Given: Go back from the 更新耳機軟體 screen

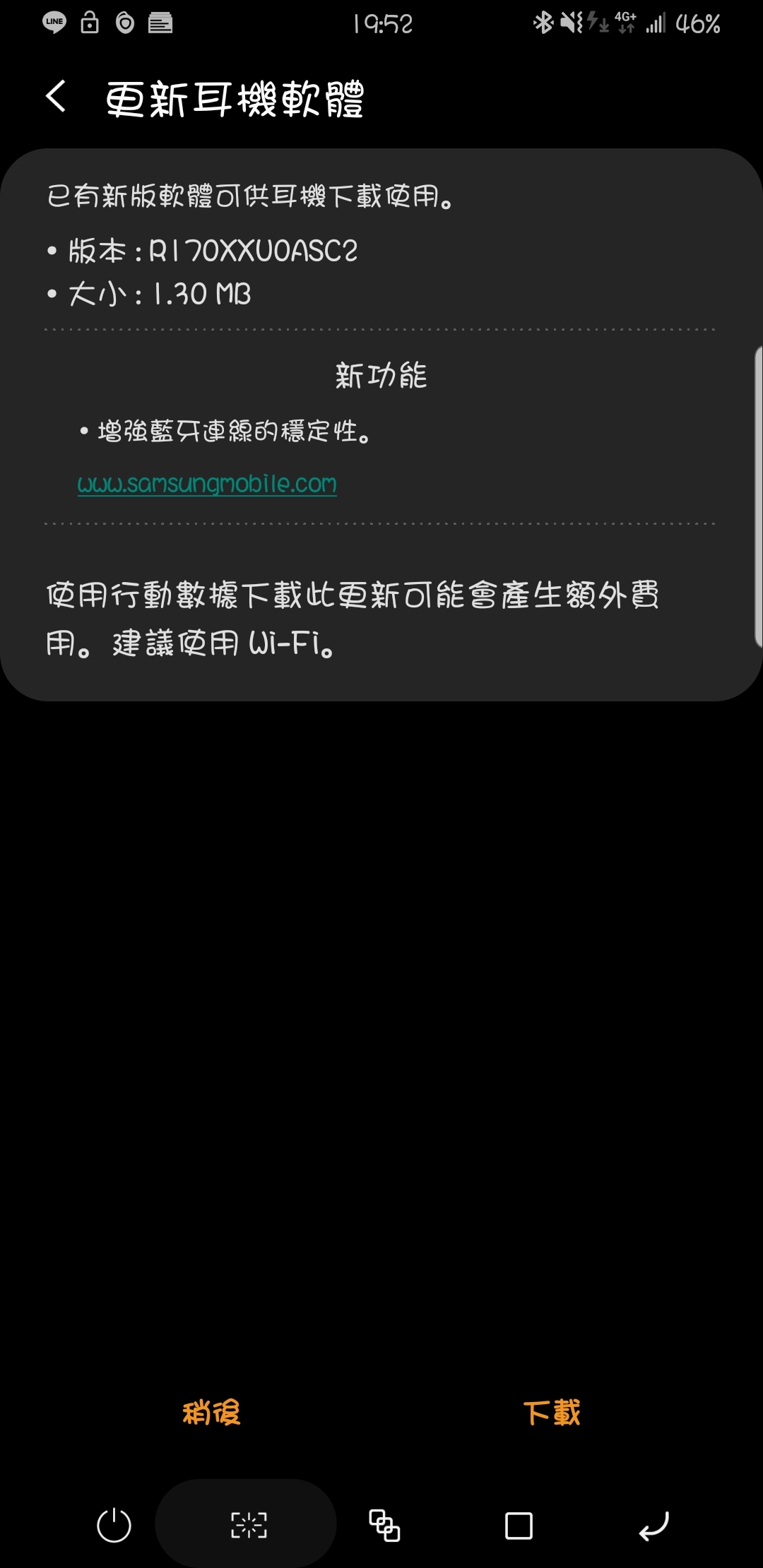Looking at the screenshot, I should click(x=57, y=97).
